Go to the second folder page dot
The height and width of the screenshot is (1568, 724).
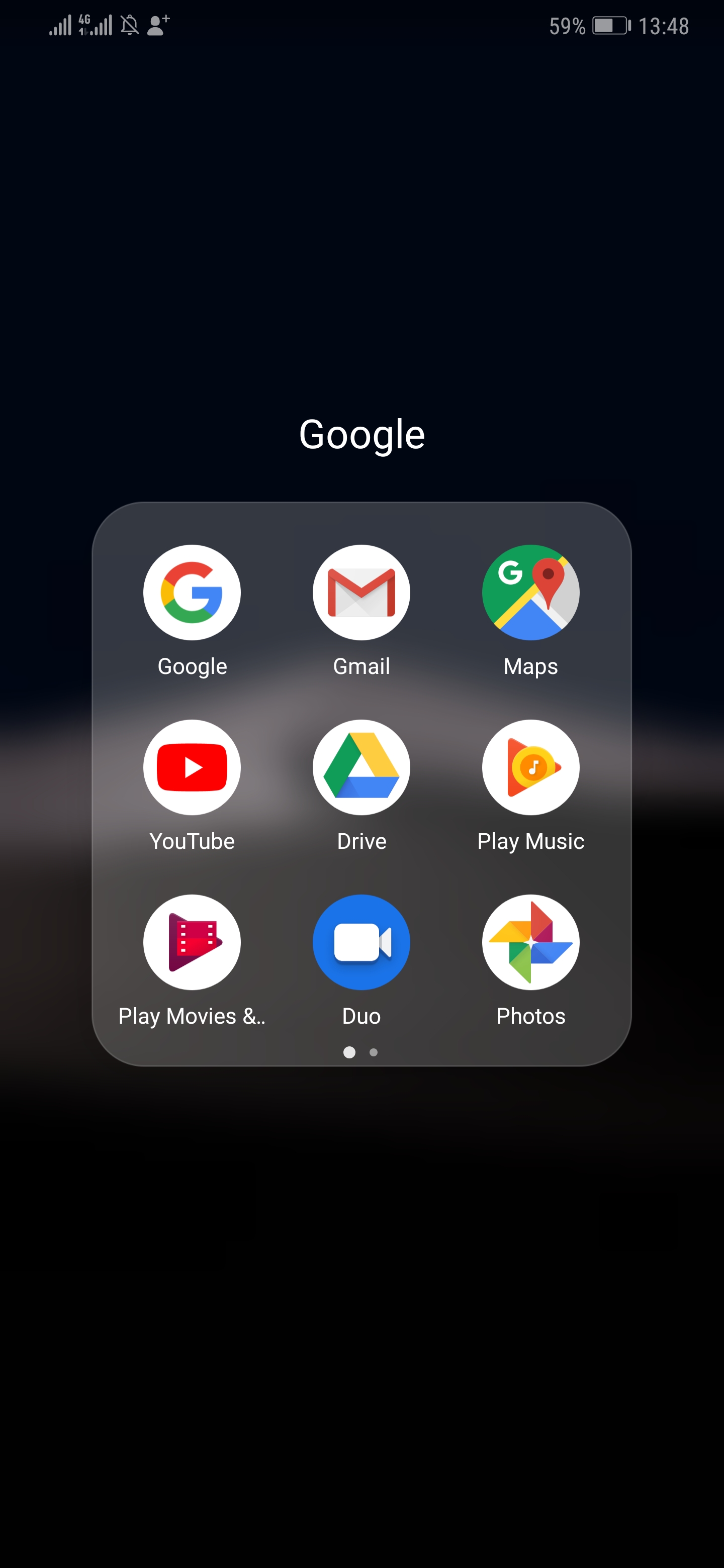(x=373, y=1052)
